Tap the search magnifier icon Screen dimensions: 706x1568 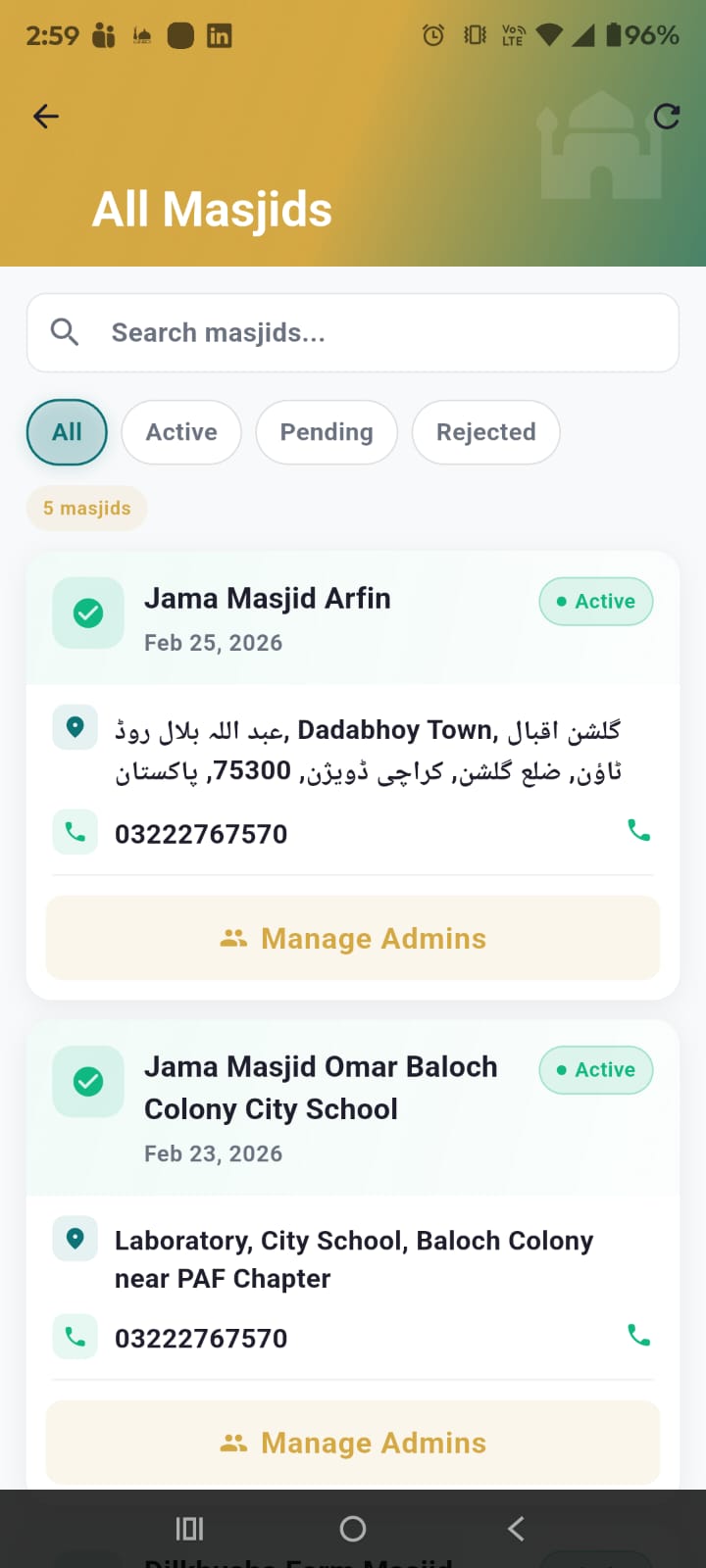click(64, 331)
